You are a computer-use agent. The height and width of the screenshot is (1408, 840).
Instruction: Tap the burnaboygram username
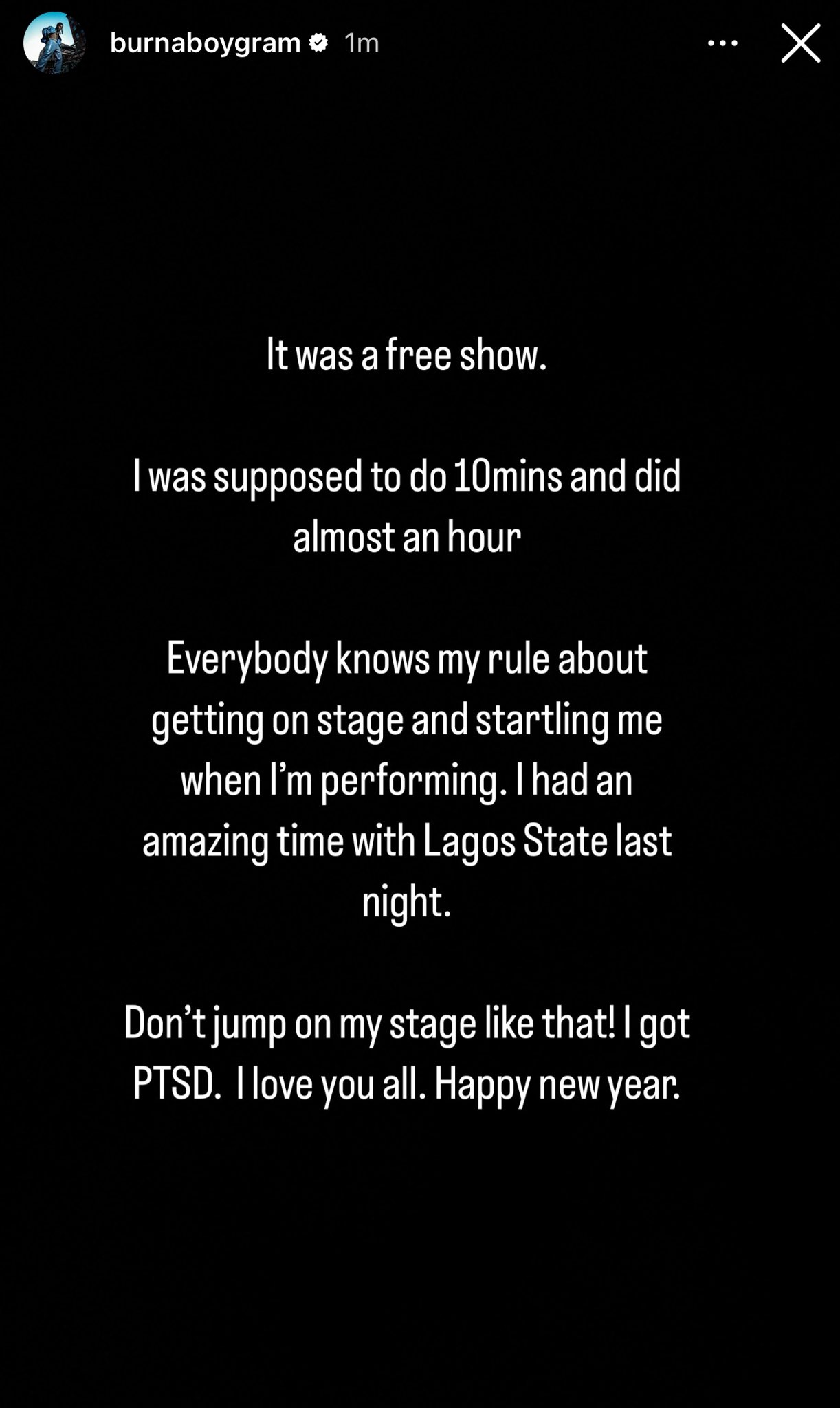205,43
